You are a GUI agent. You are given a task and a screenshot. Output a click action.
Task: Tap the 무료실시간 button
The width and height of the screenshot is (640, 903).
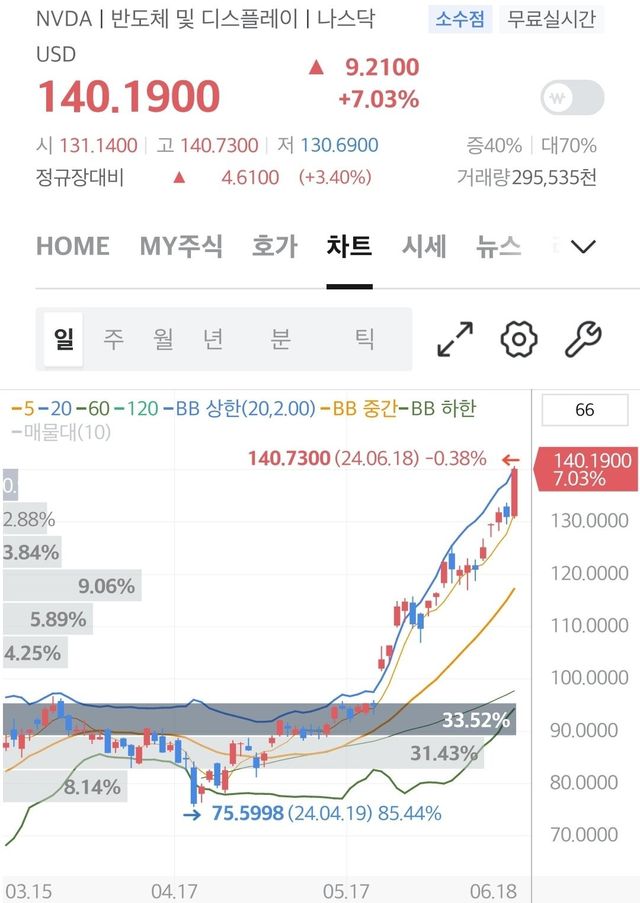[551, 18]
